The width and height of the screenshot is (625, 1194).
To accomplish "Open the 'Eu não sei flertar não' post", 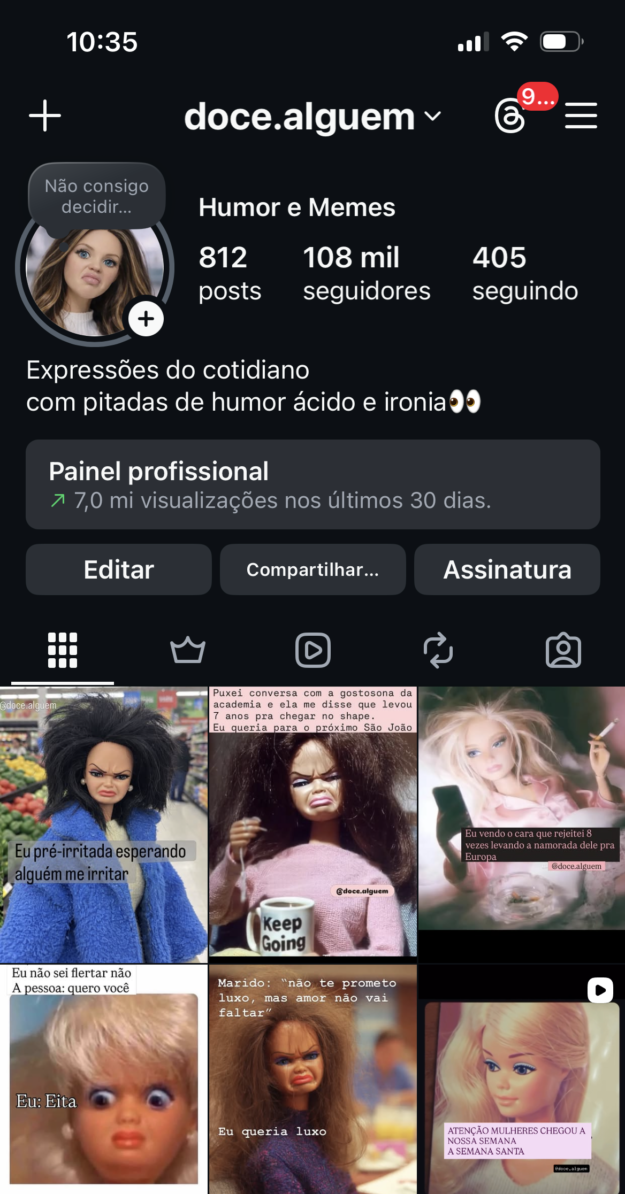I will point(103,1078).
